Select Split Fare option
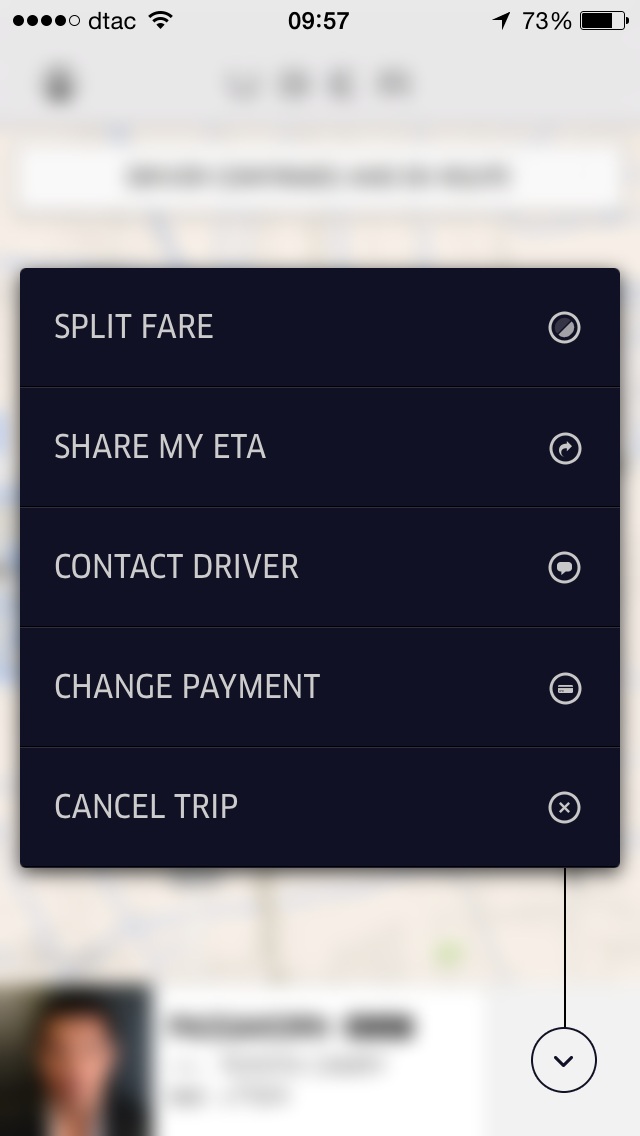The height and width of the screenshot is (1136, 640). 320,327
